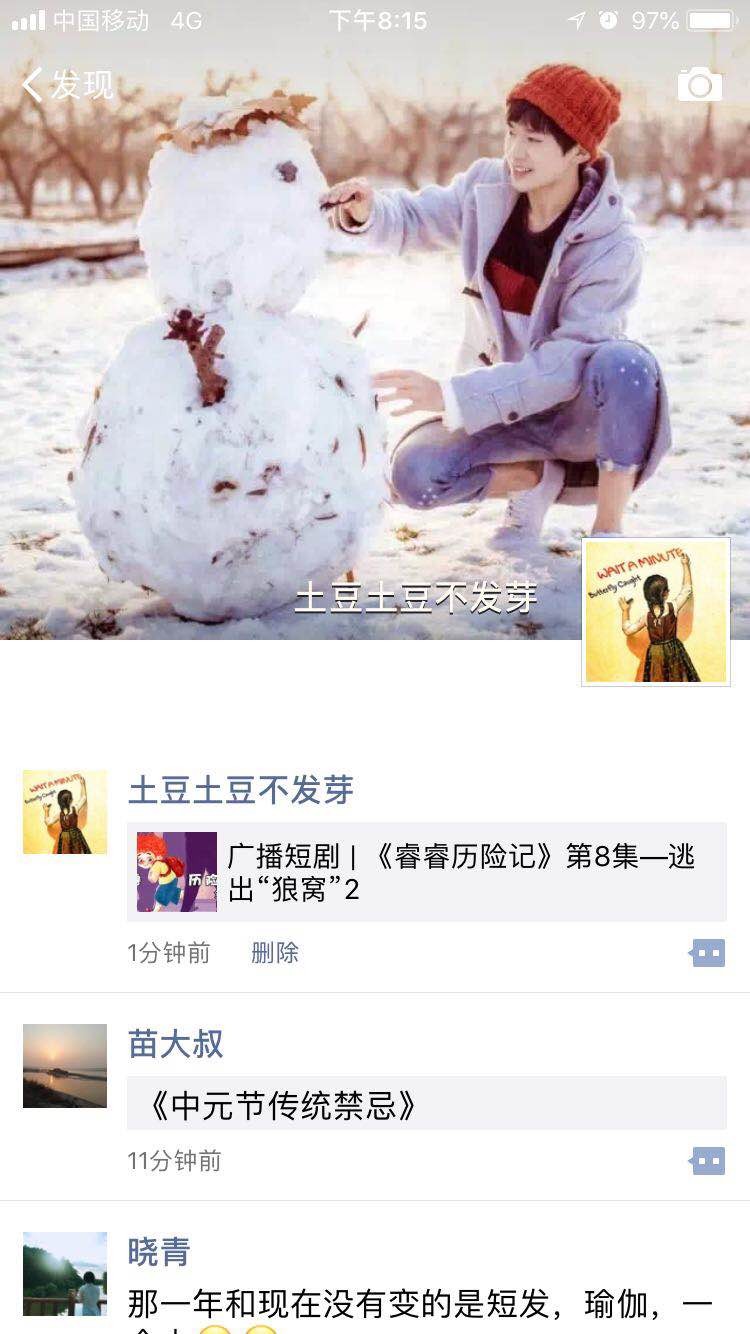Open the 睿睿历险记 第8集 shared article
750x1334 pixels.
click(x=426, y=872)
